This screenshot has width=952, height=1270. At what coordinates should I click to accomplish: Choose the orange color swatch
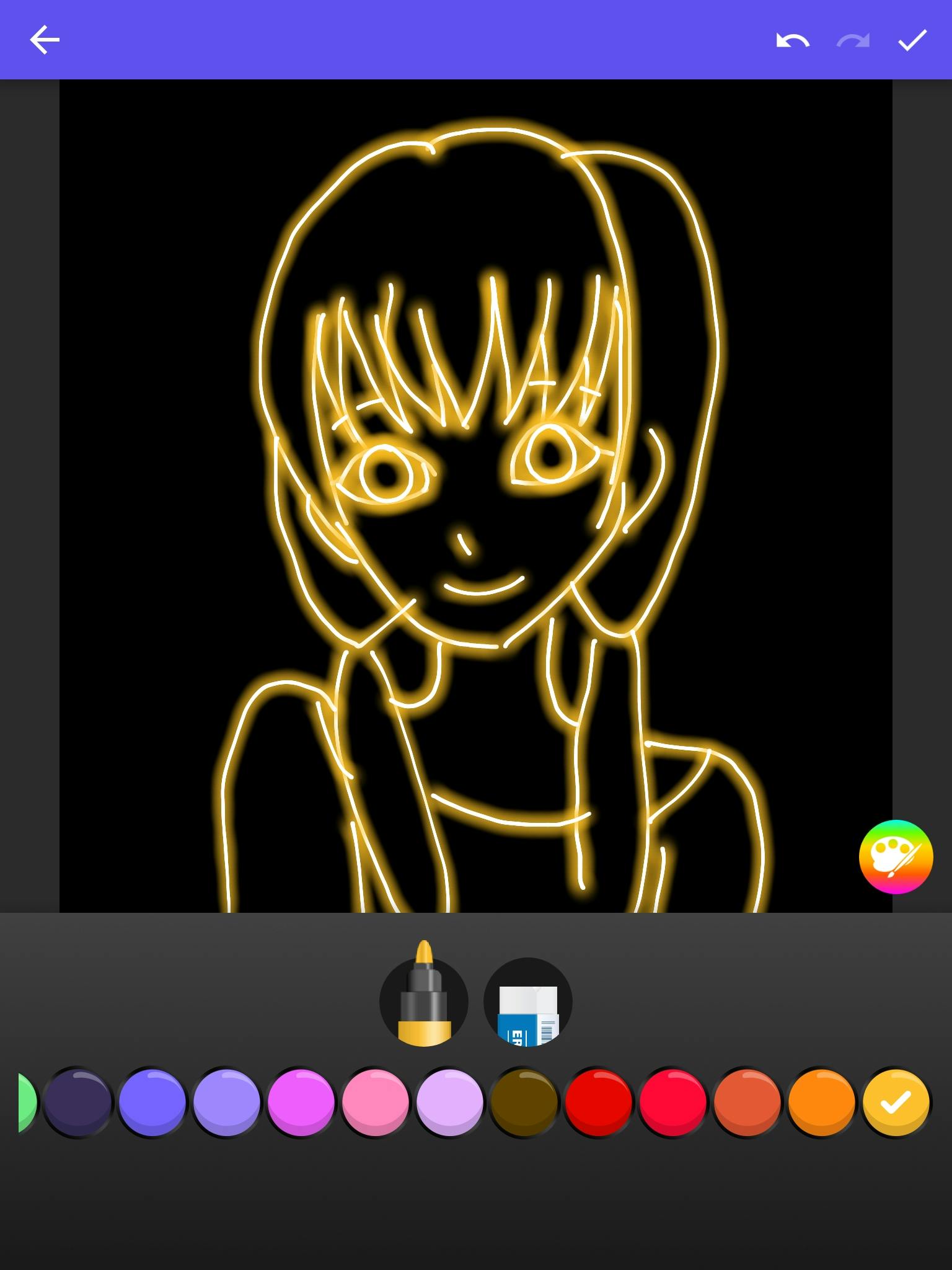[x=821, y=1102]
